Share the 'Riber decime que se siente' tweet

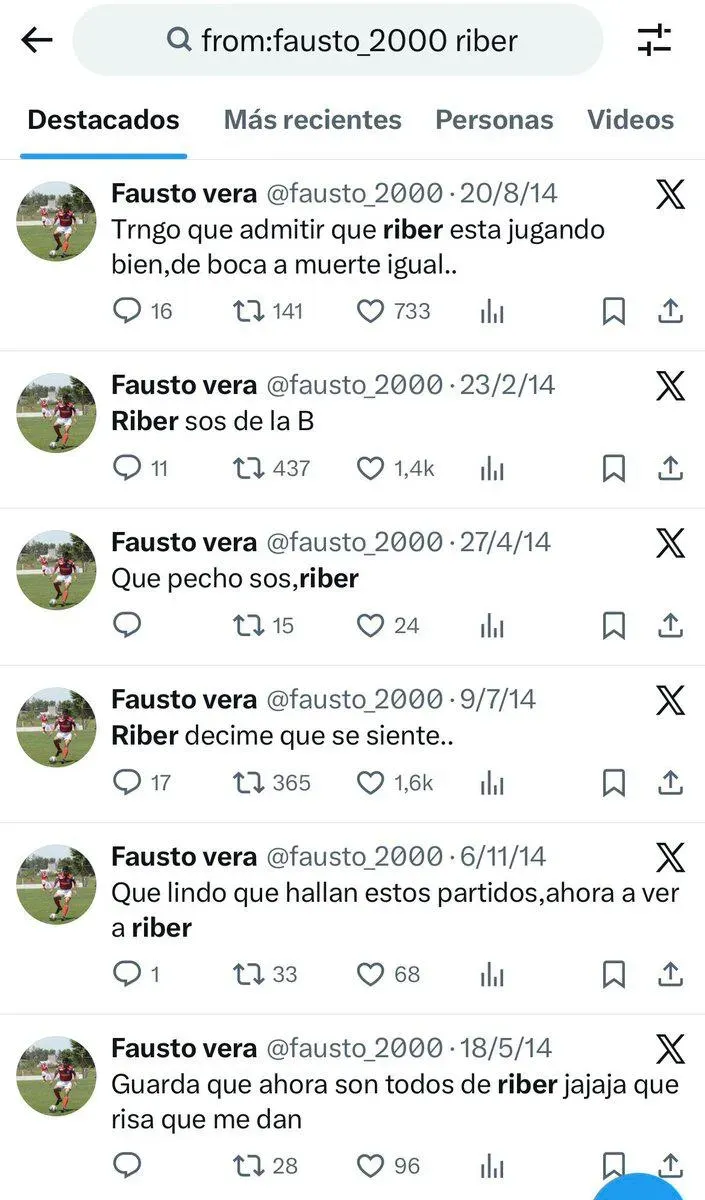tap(670, 783)
